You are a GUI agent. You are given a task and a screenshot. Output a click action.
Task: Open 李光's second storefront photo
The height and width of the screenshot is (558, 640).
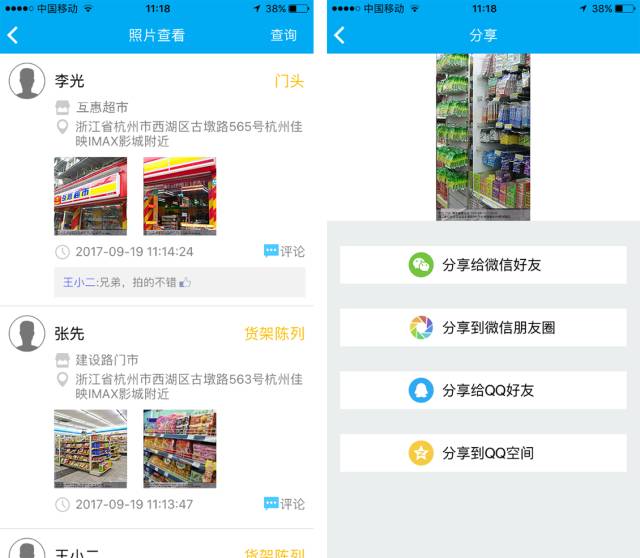[x=179, y=196]
